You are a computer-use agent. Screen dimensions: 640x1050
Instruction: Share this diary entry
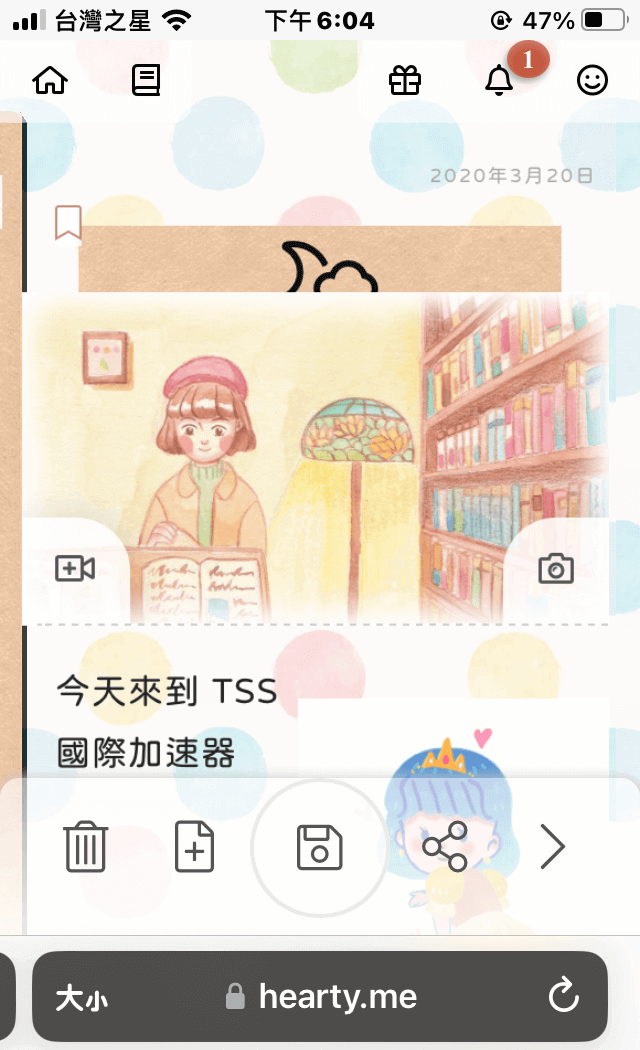pos(445,847)
